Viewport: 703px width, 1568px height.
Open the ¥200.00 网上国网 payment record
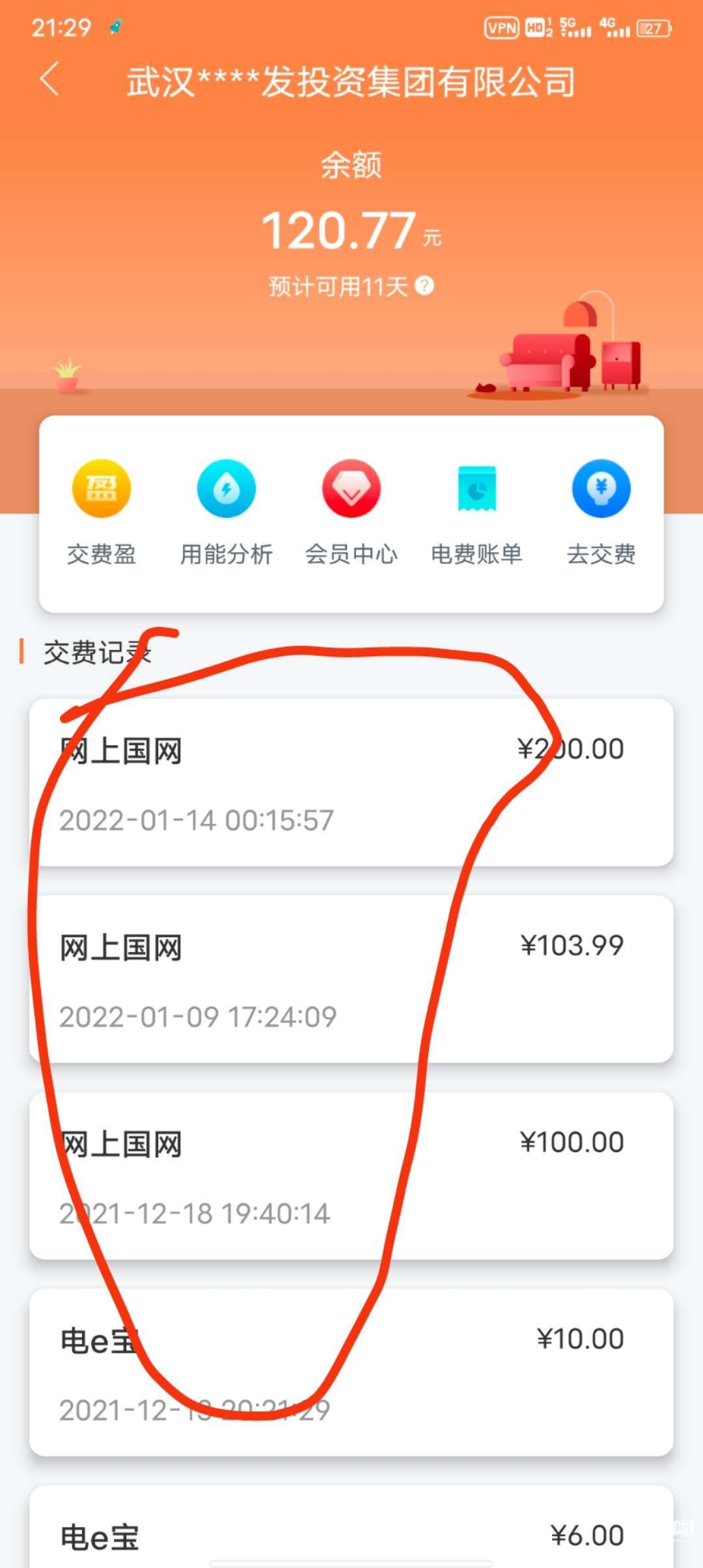tap(351, 782)
